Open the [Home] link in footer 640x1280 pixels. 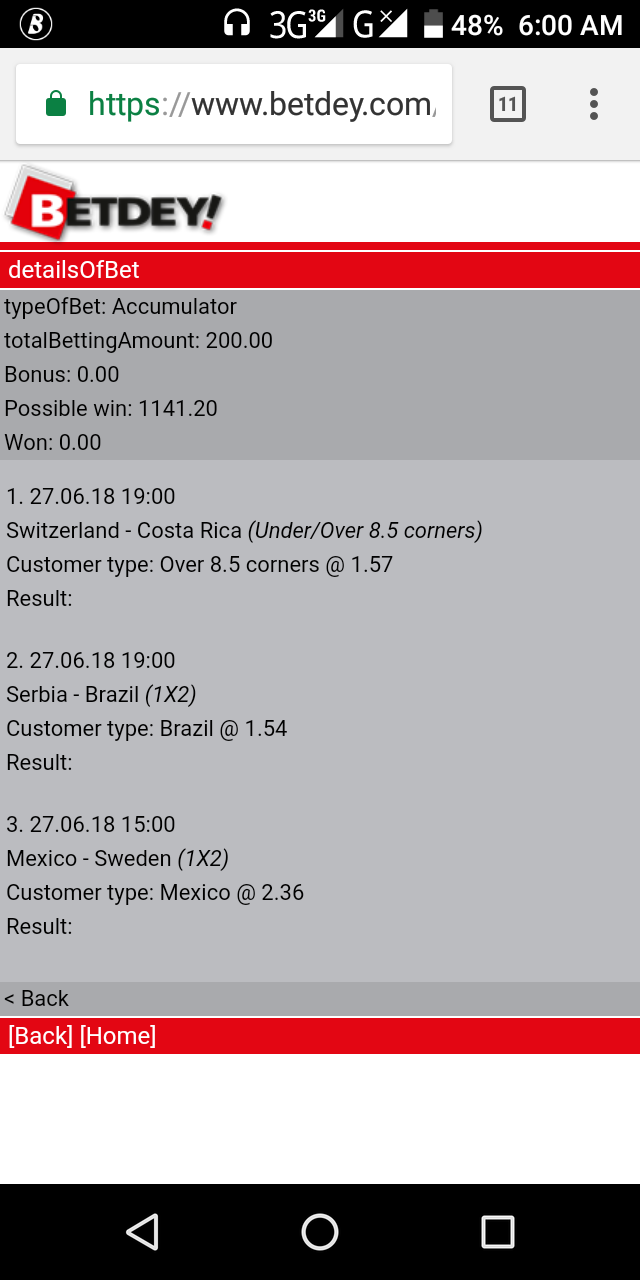118,1036
